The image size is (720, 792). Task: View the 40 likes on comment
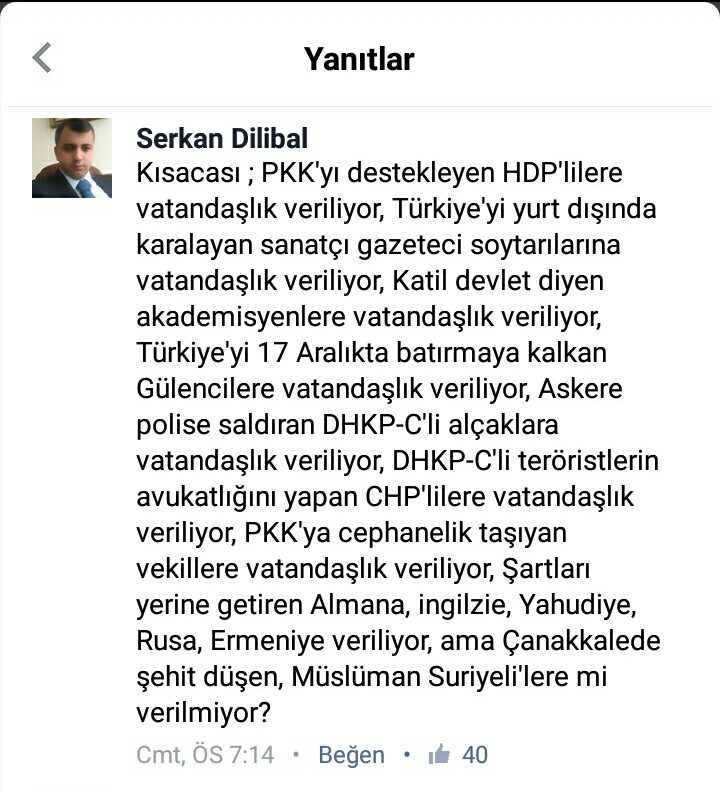[458, 754]
